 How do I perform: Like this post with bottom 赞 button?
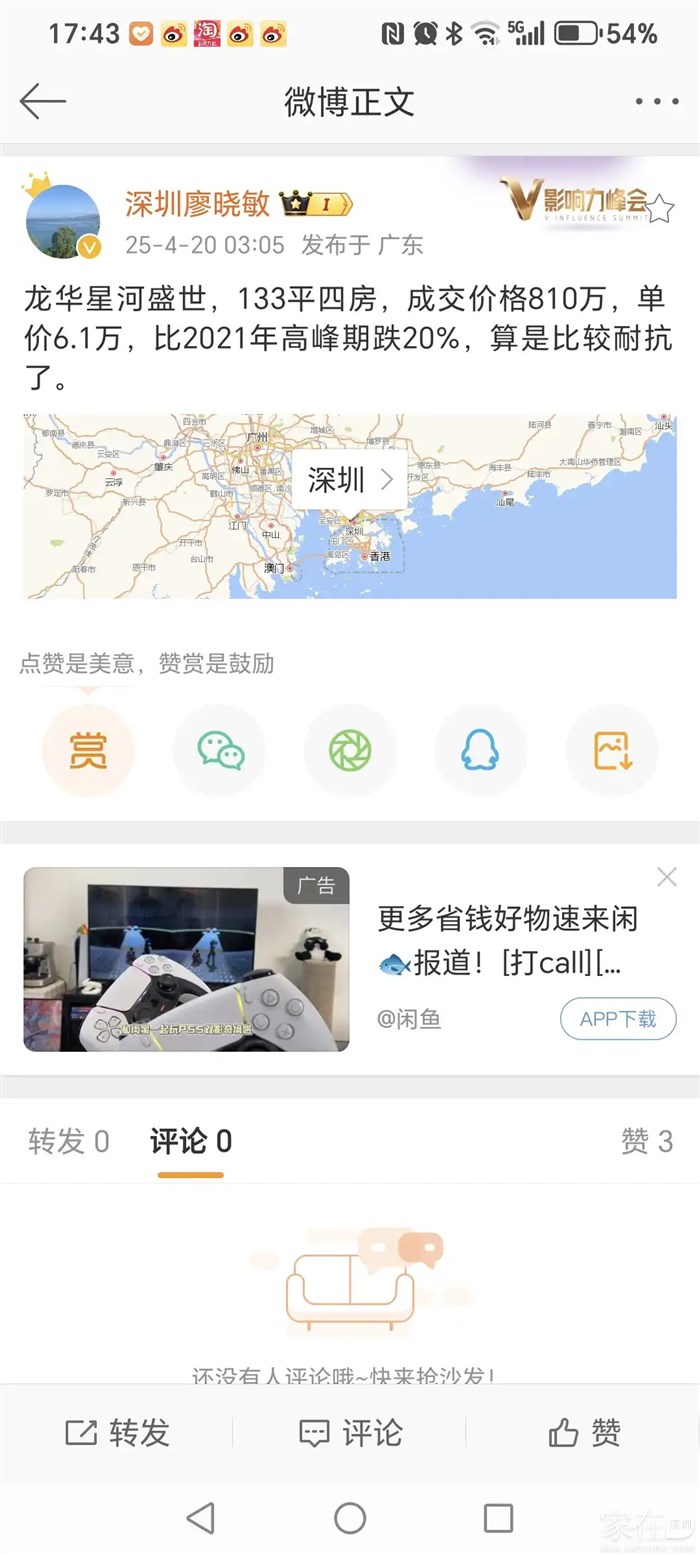coord(584,1433)
